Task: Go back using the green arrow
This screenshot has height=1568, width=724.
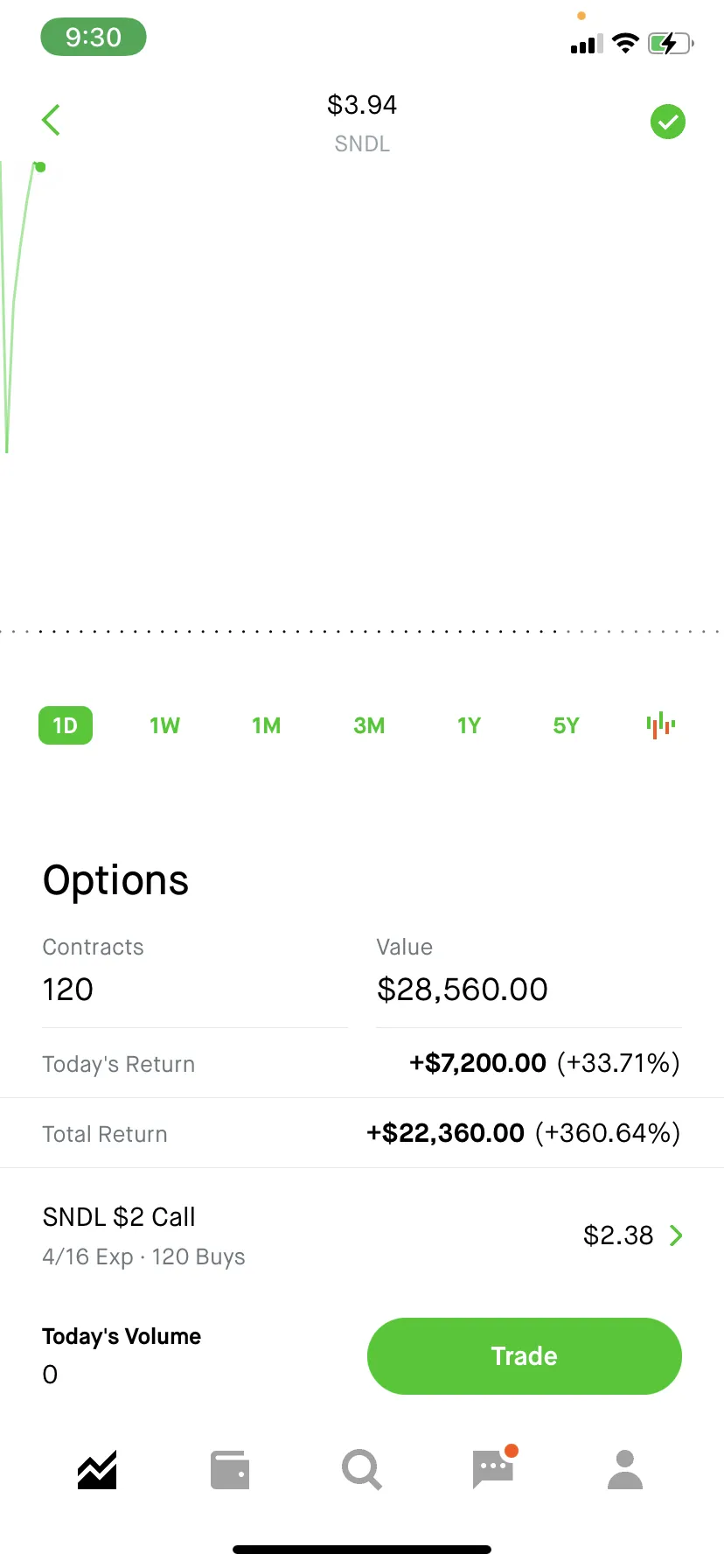Action: tap(51, 121)
